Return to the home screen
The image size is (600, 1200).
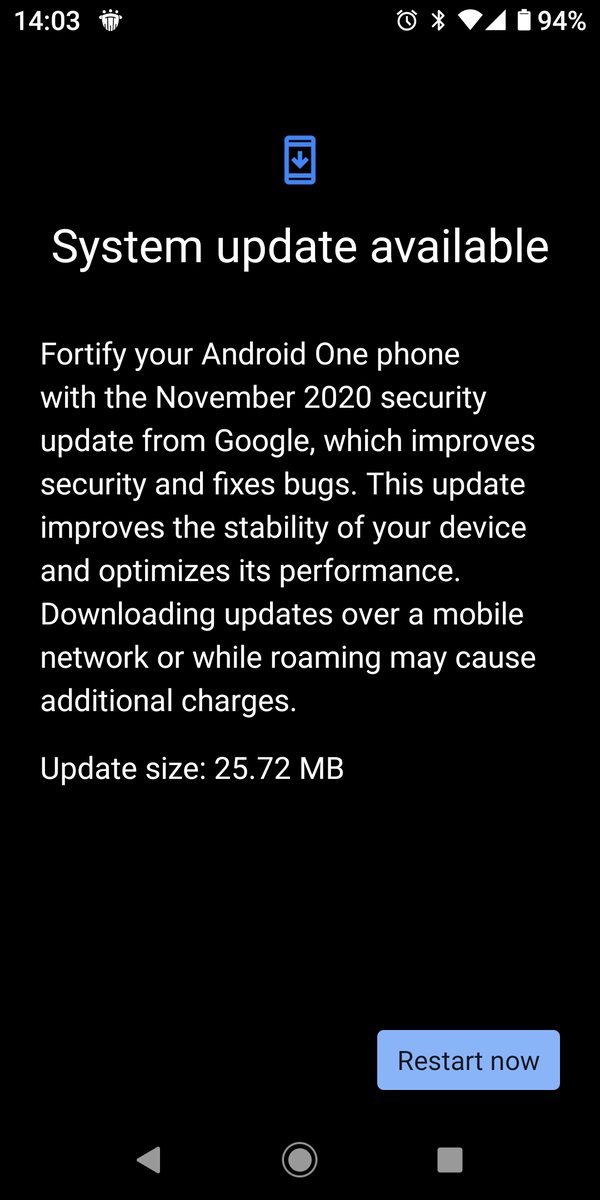[x=299, y=1159]
